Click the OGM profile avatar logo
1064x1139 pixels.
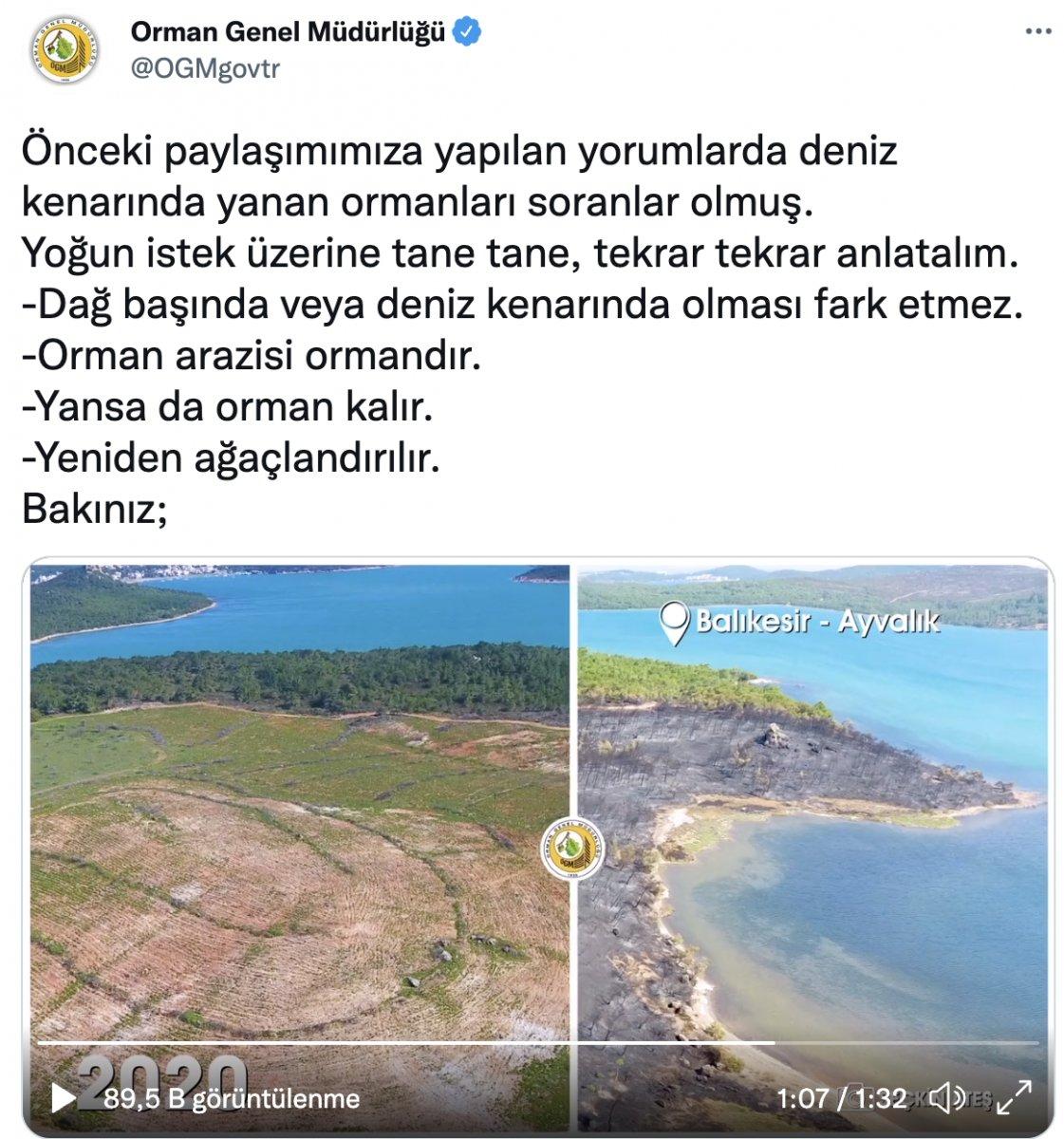click(x=65, y=52)
